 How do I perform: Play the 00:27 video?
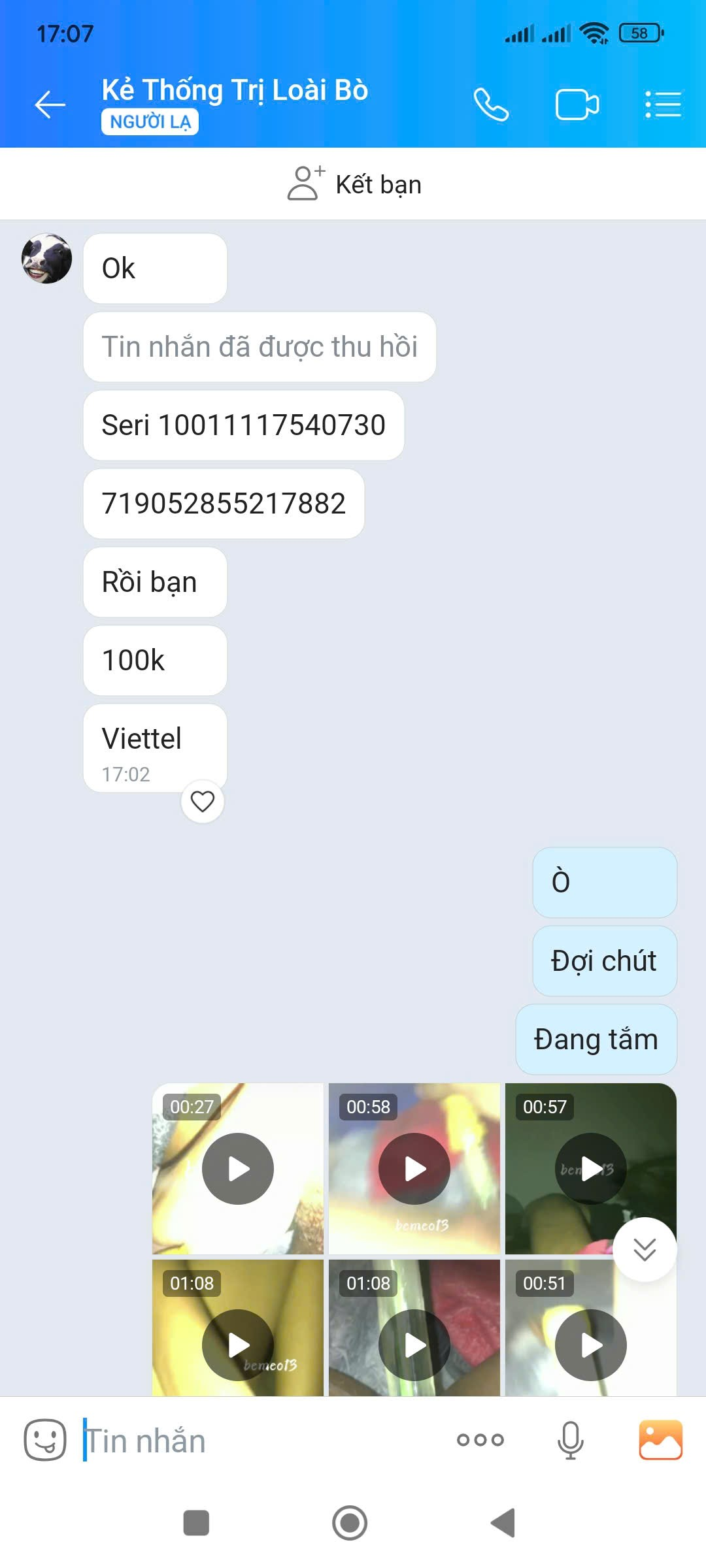(x=238, y=1169)
